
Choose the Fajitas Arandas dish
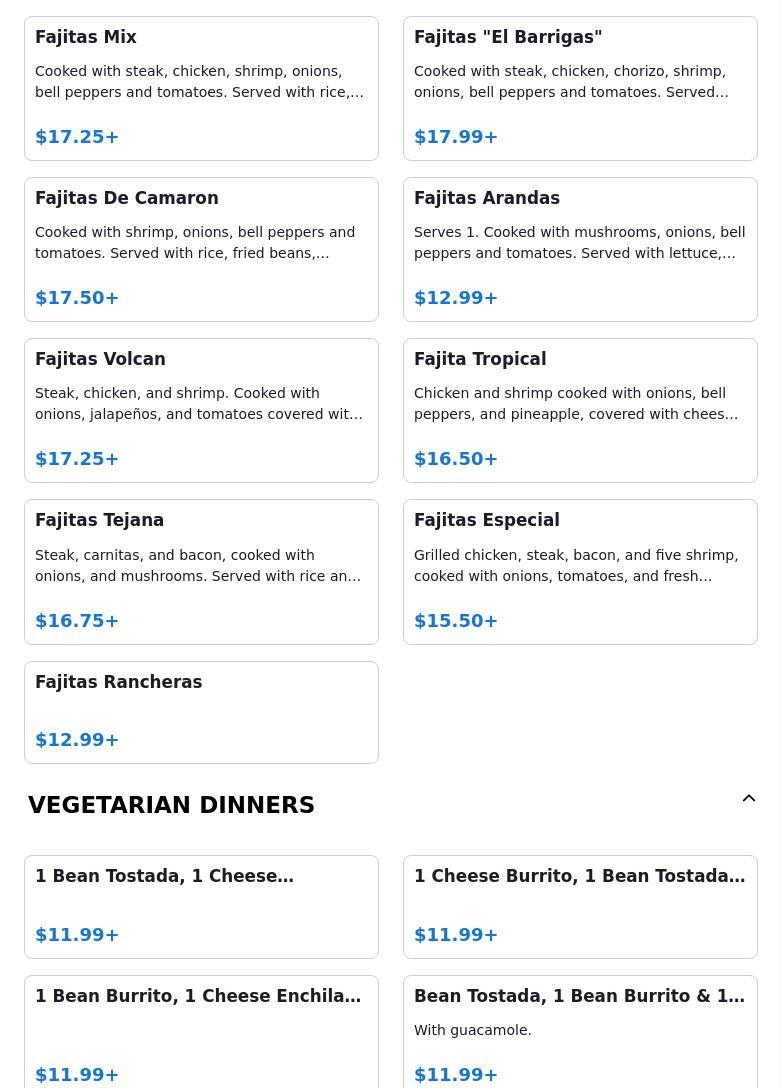pyautogui.click(x=580, y=249)
